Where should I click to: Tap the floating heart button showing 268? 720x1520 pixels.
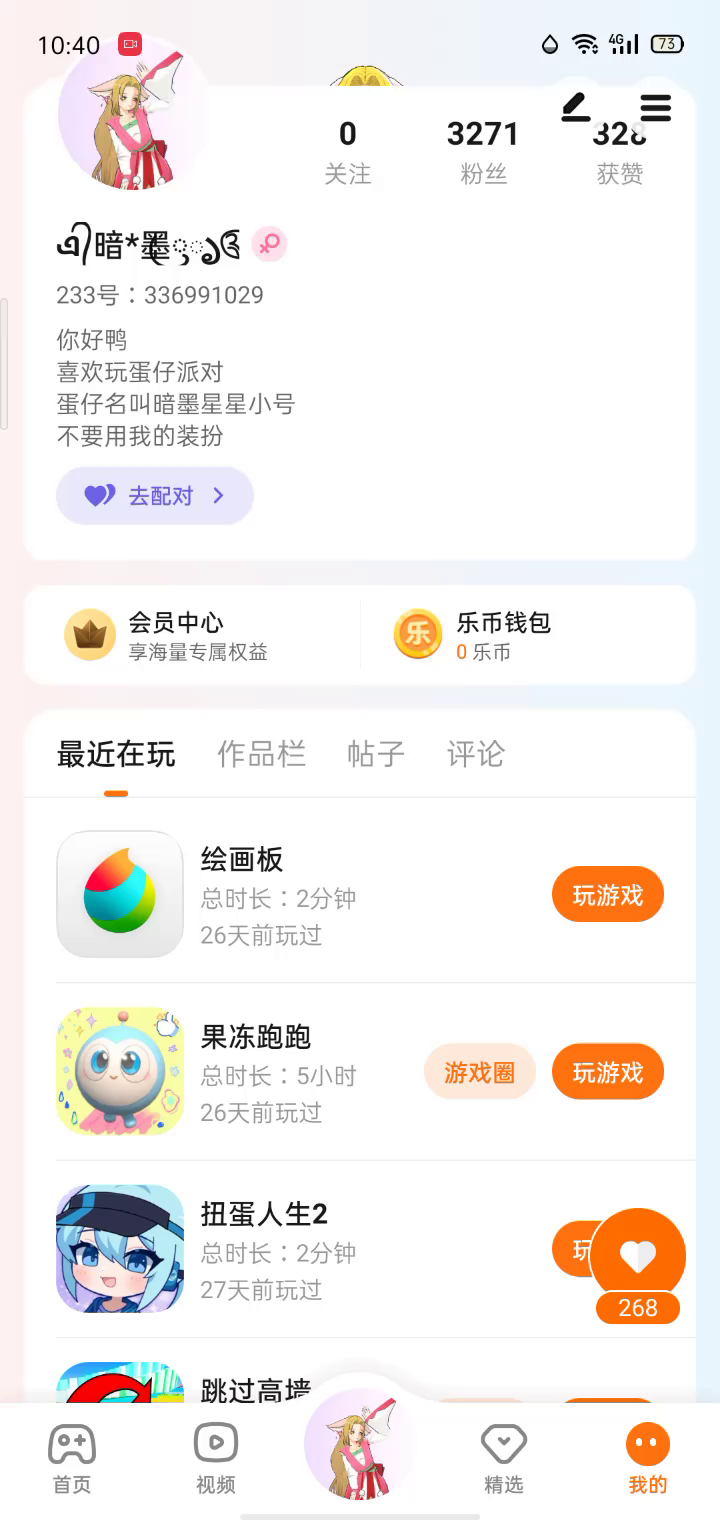[x=638, y=1258]
